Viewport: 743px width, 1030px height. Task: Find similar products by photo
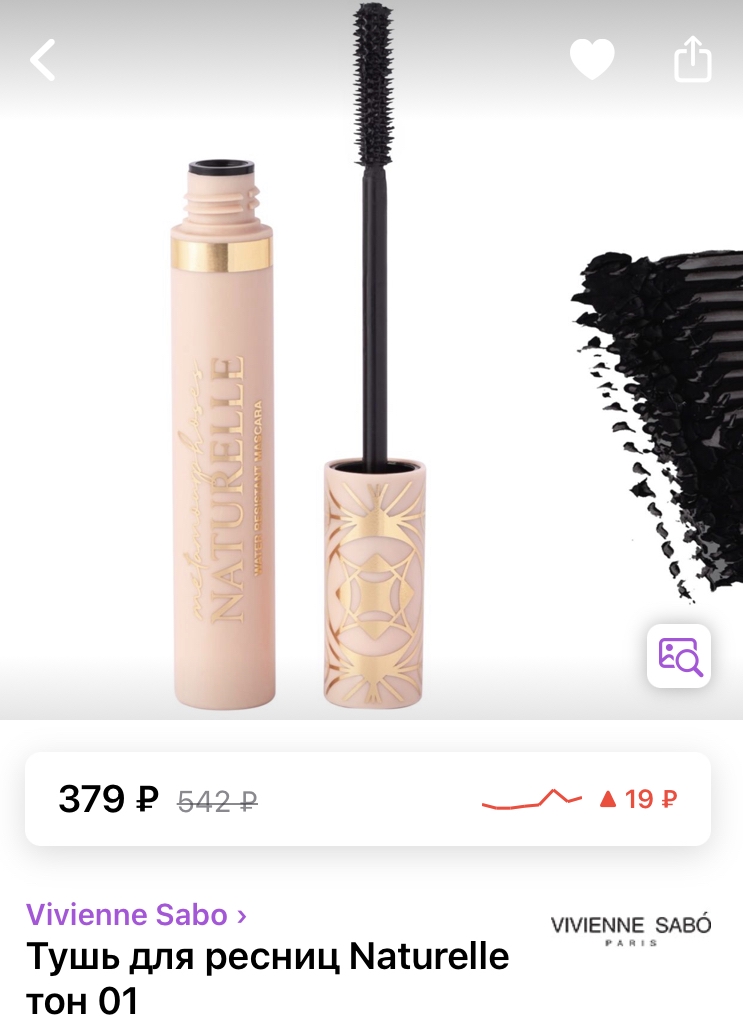tap(679, 656)
